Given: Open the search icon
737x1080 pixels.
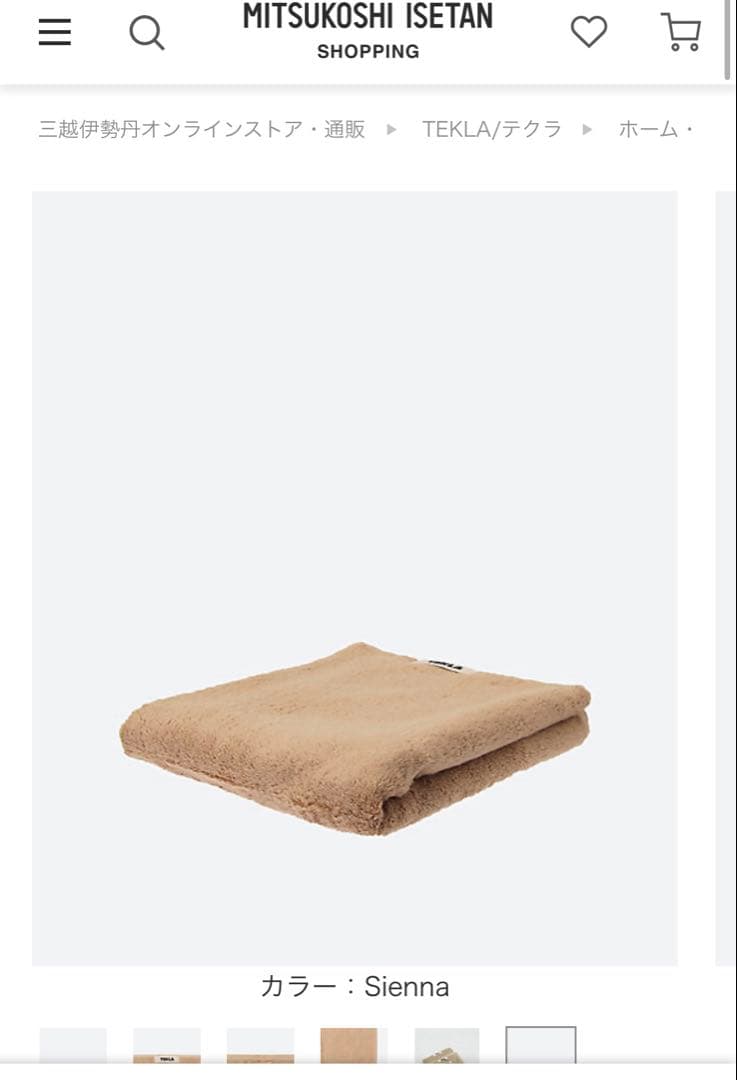Looking at the screenshot, I should click(x=146, y=33).
